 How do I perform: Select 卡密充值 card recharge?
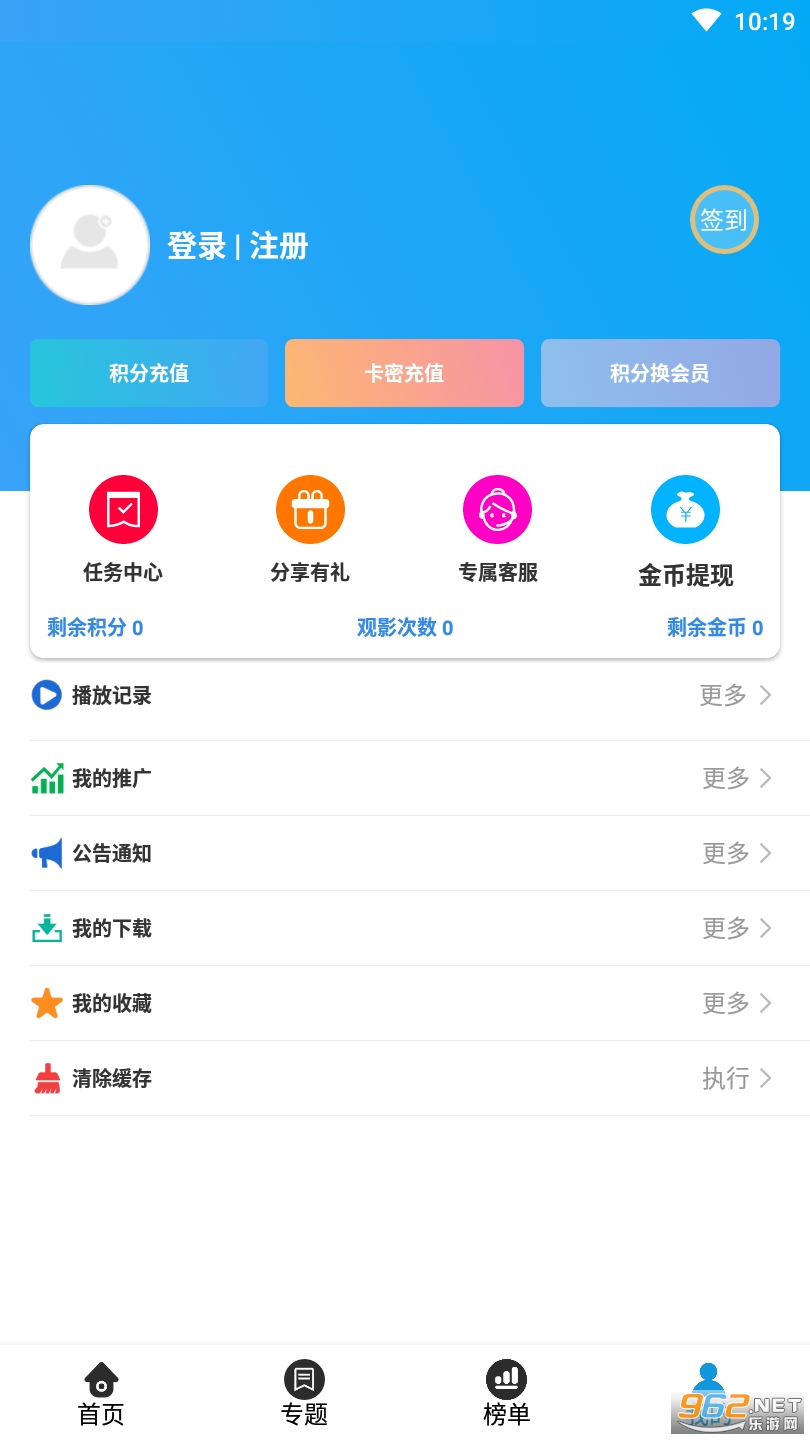(x=404, y=373)
